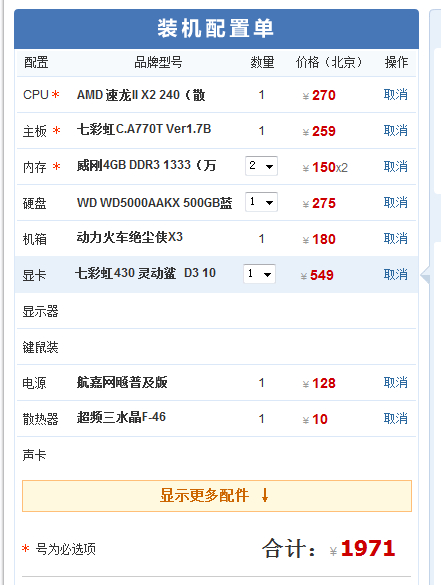441x585 pixels.
Task: Cancel the 电源 航嘉冷静王 selection
Action: pyautogui.click(x=395, y=382)
